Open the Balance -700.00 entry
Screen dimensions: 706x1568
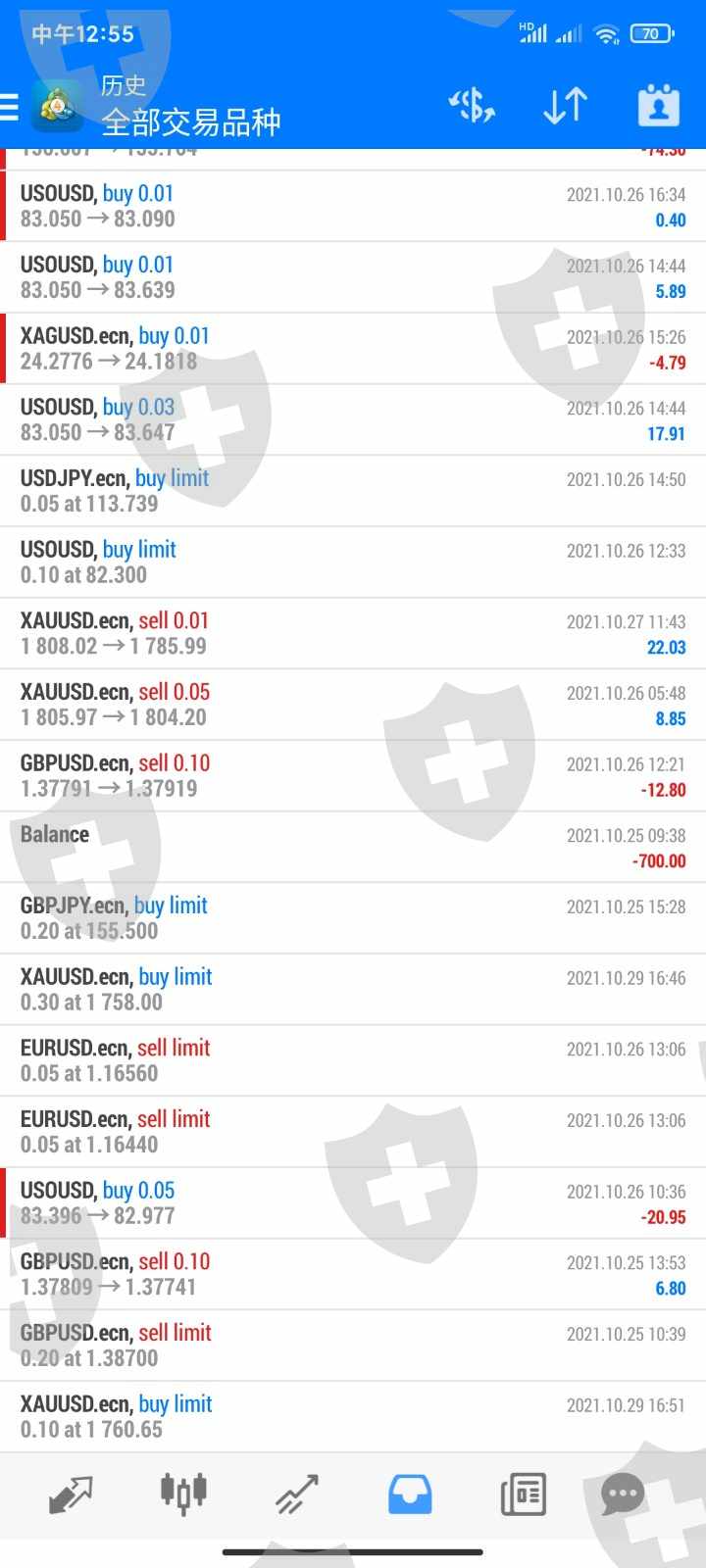tap(353, 847)
